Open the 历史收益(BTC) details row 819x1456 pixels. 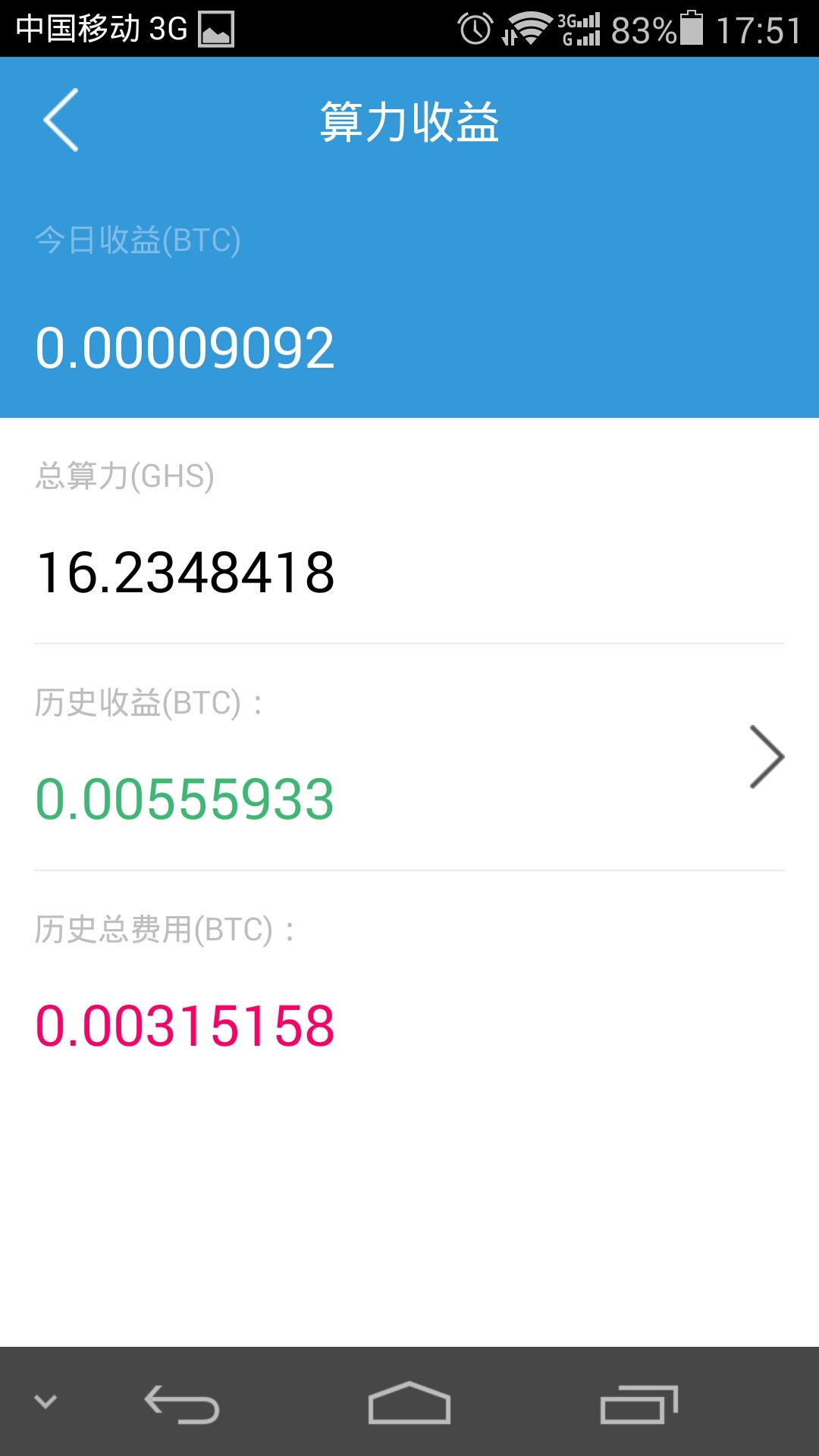(409, 757)
